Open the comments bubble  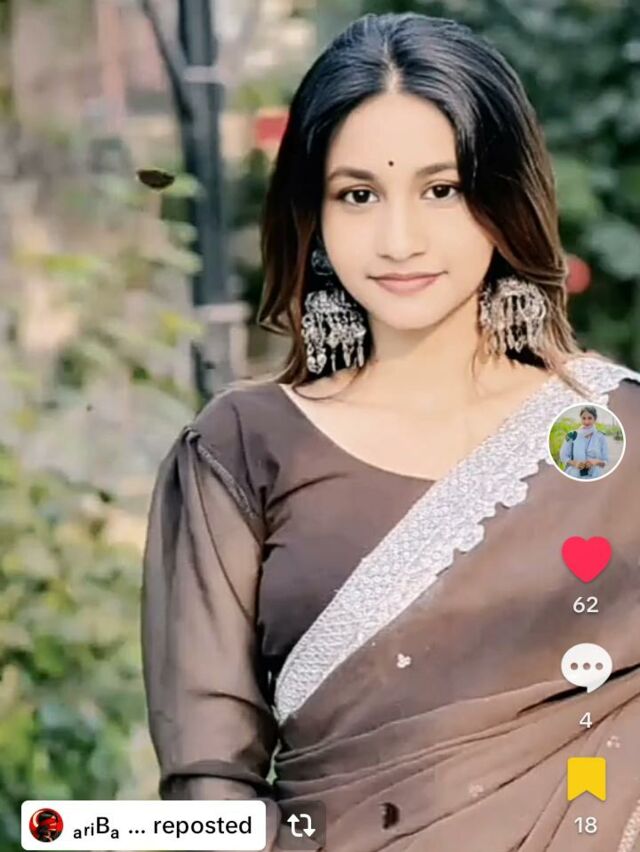586,667
